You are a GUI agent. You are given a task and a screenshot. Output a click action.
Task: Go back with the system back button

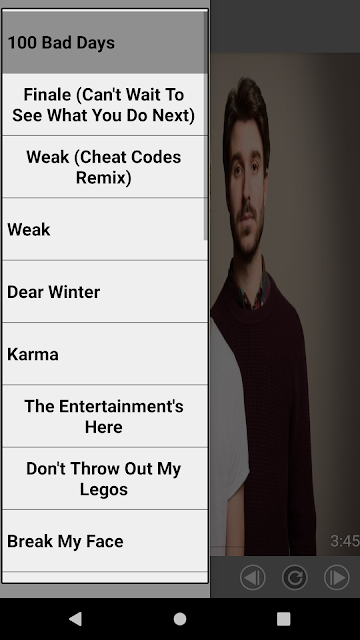point(76,619)
